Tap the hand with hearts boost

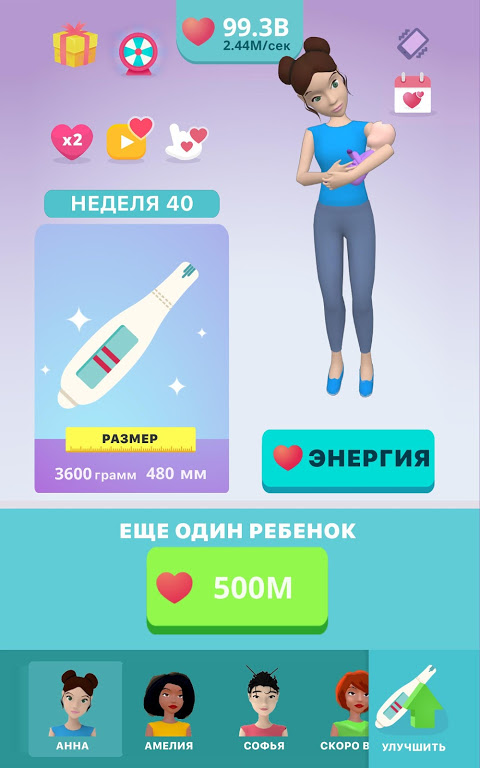186,142
